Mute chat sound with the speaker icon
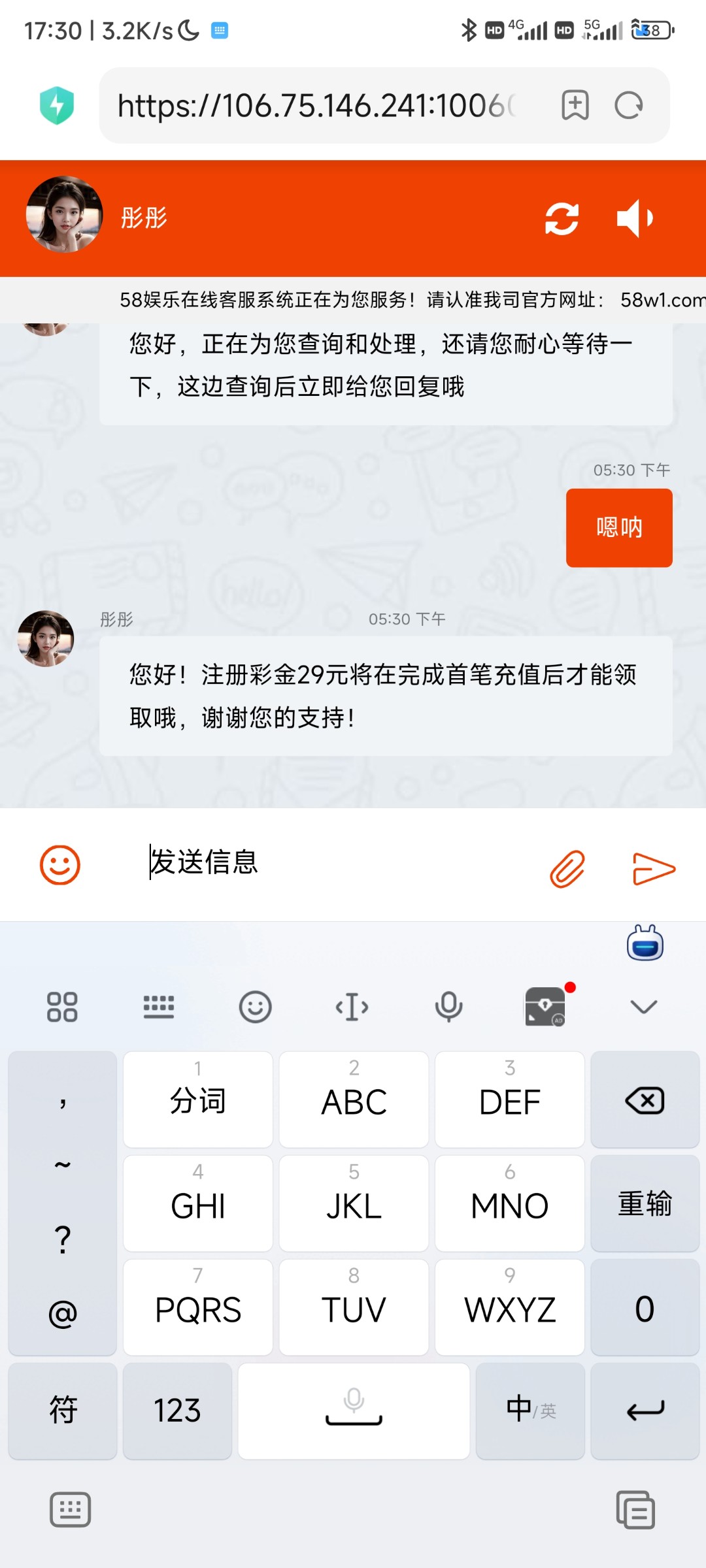Image resolution: width=706 pixels, height=1568 pixels. point(635,218)
